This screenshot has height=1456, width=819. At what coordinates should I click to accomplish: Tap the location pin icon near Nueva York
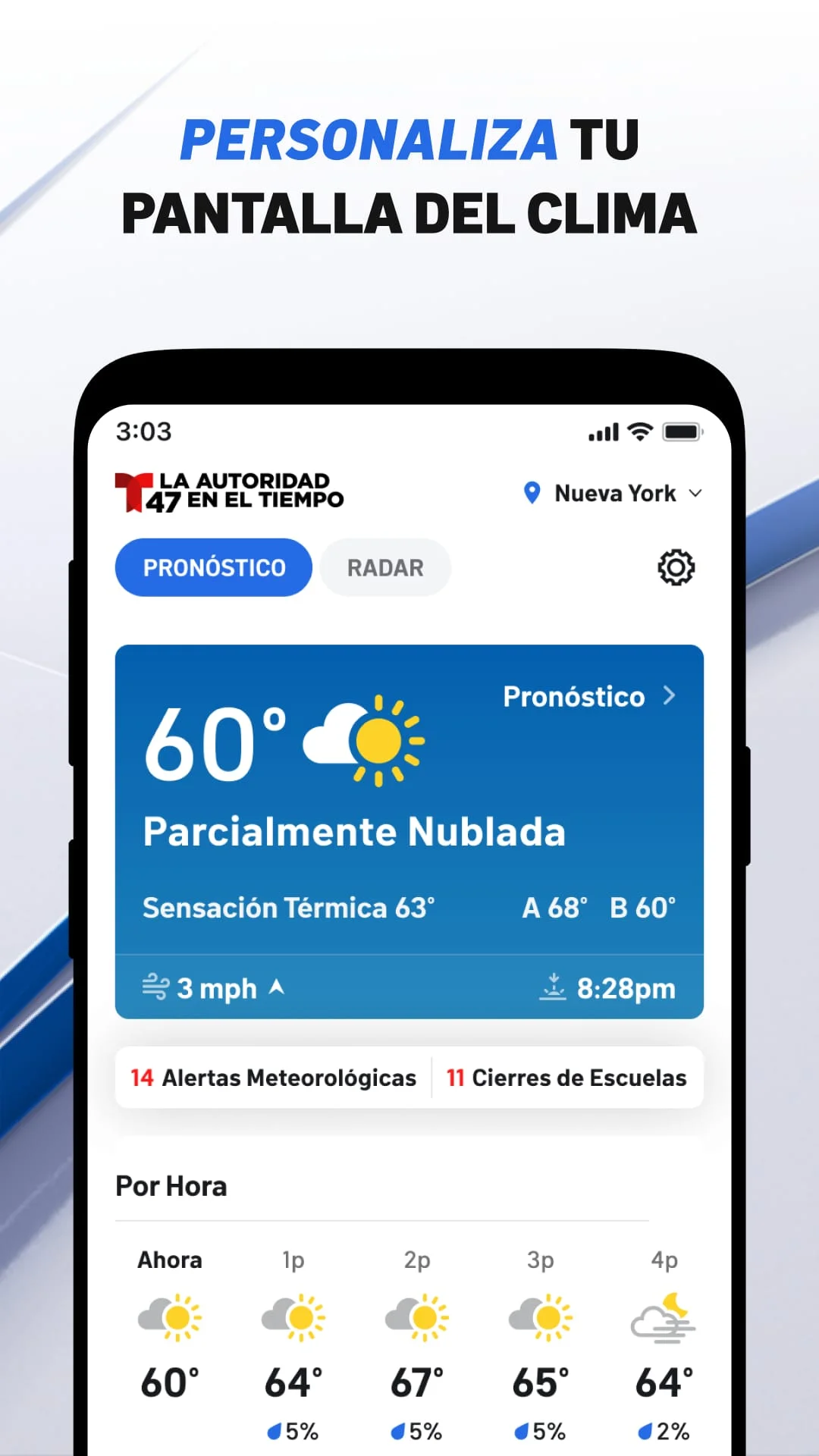pyautogui.click(x=532, y=493)
